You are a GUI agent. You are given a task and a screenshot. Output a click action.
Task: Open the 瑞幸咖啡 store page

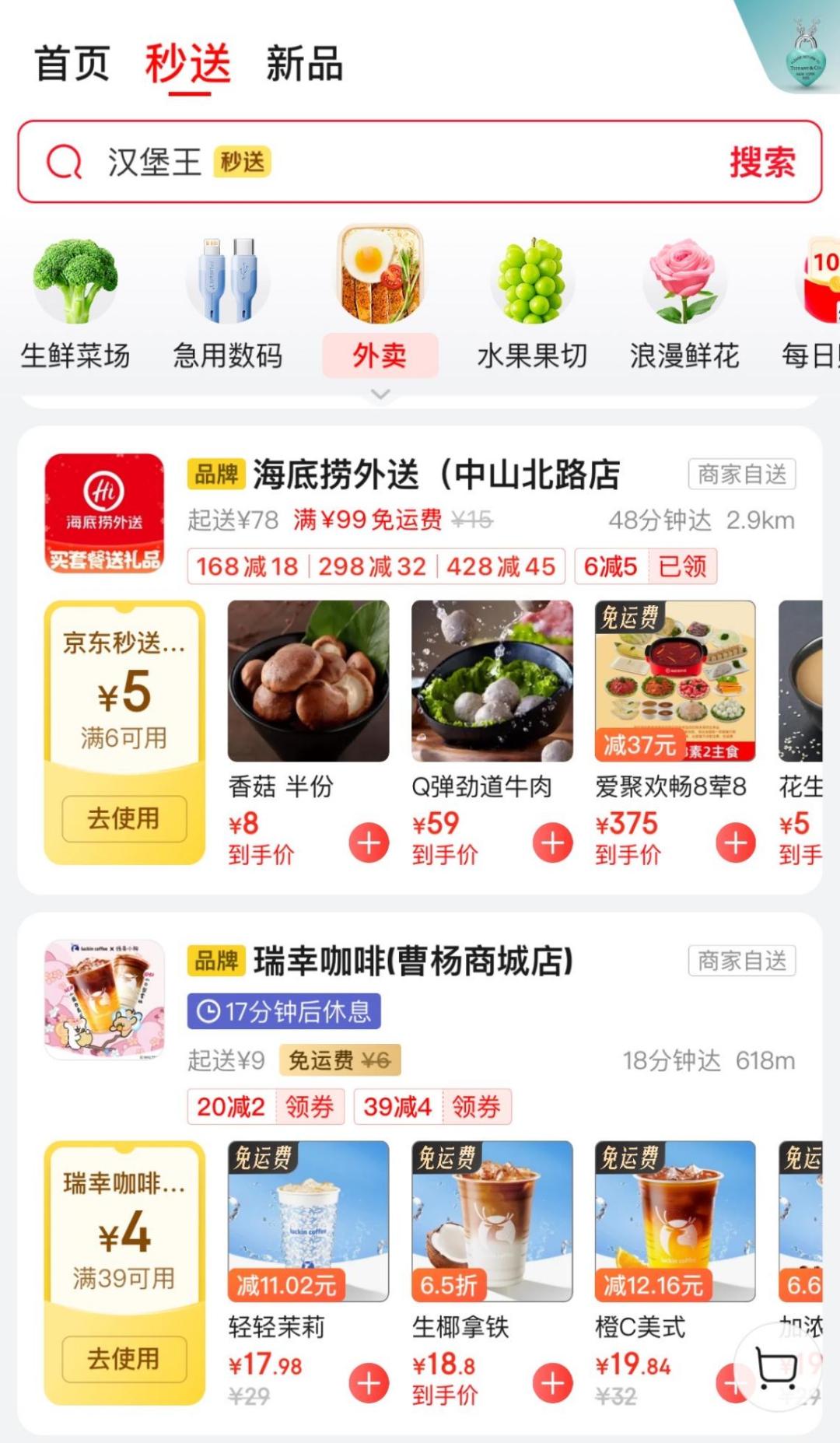coord(412,961)
